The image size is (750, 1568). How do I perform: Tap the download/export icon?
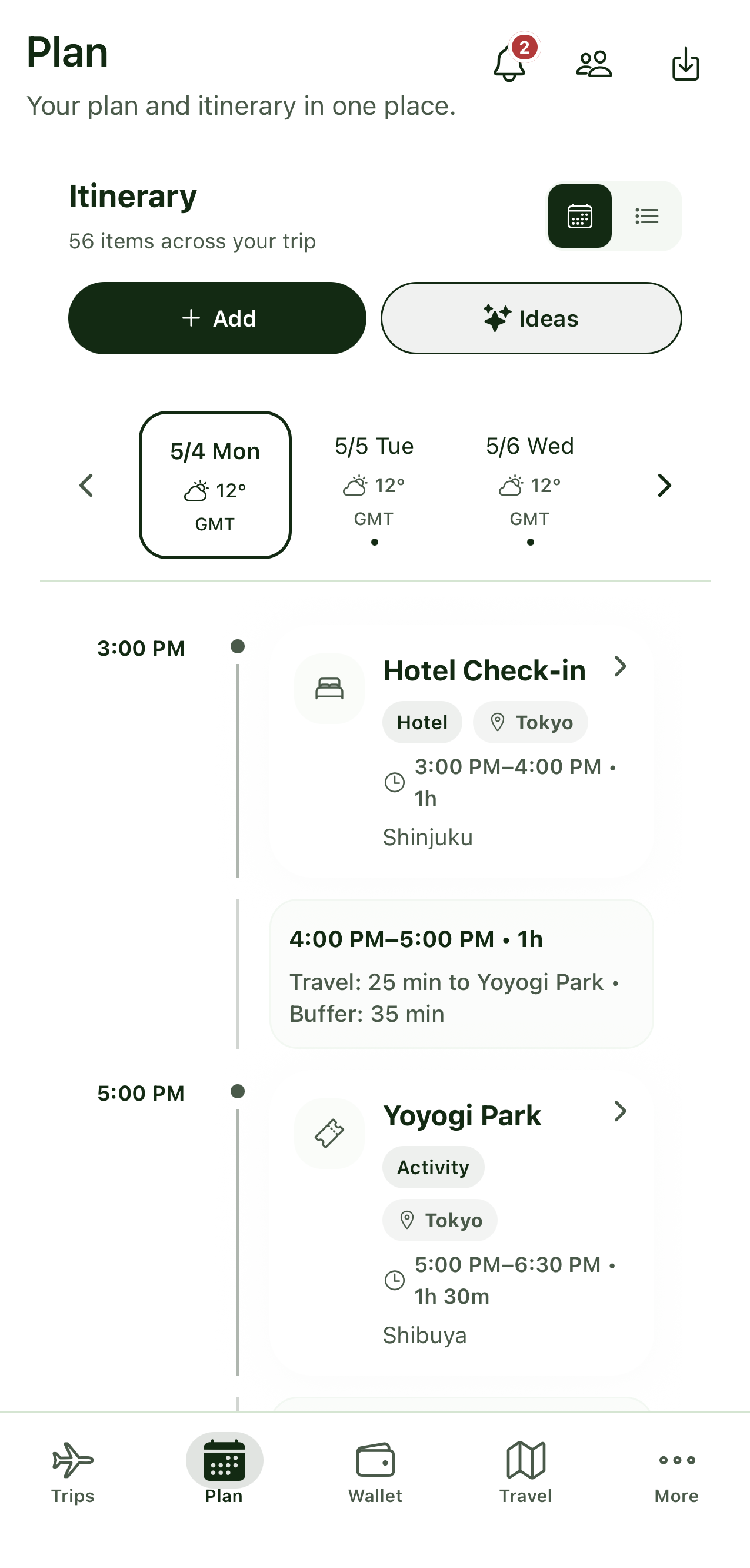coord(685,65)
